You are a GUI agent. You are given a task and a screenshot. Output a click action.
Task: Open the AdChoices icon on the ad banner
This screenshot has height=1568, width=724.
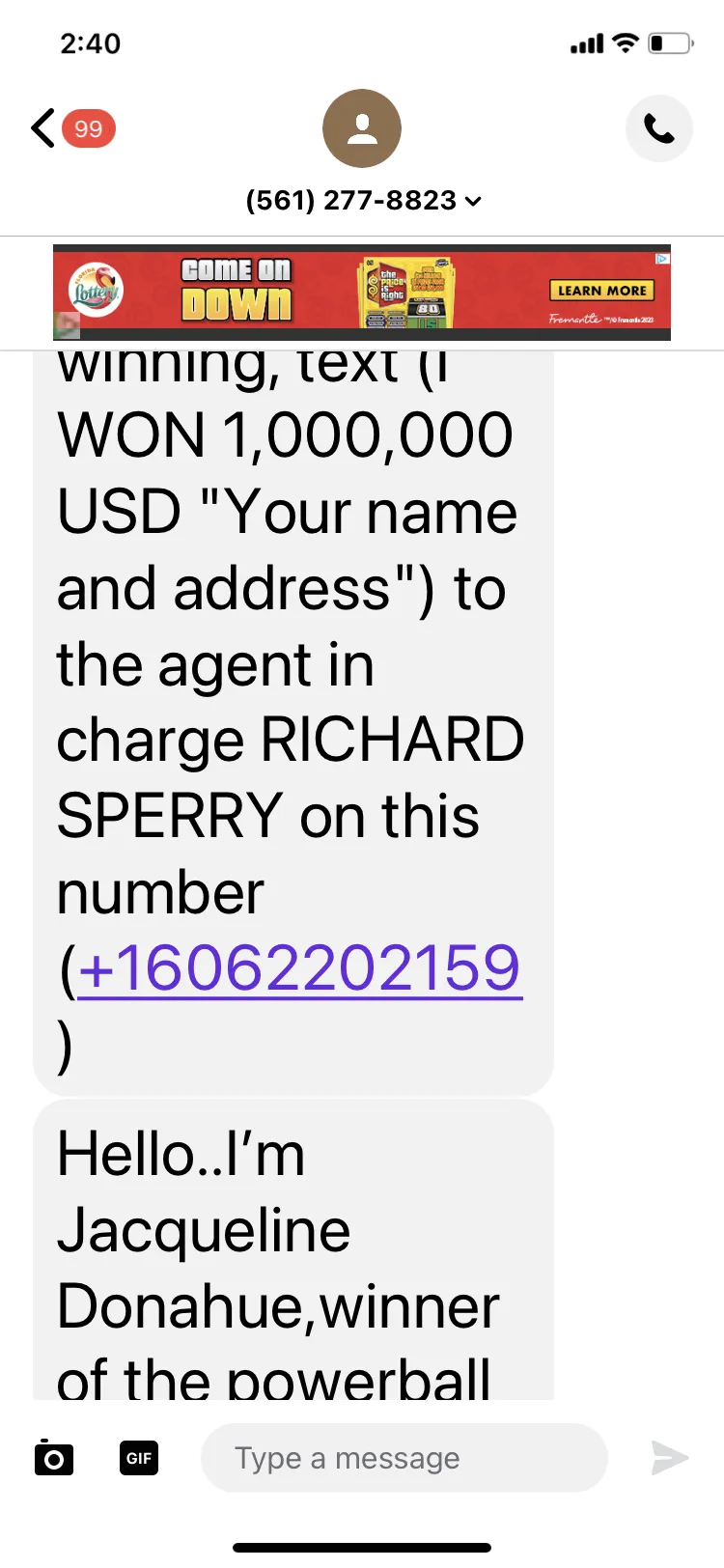[x=662, y=258]
